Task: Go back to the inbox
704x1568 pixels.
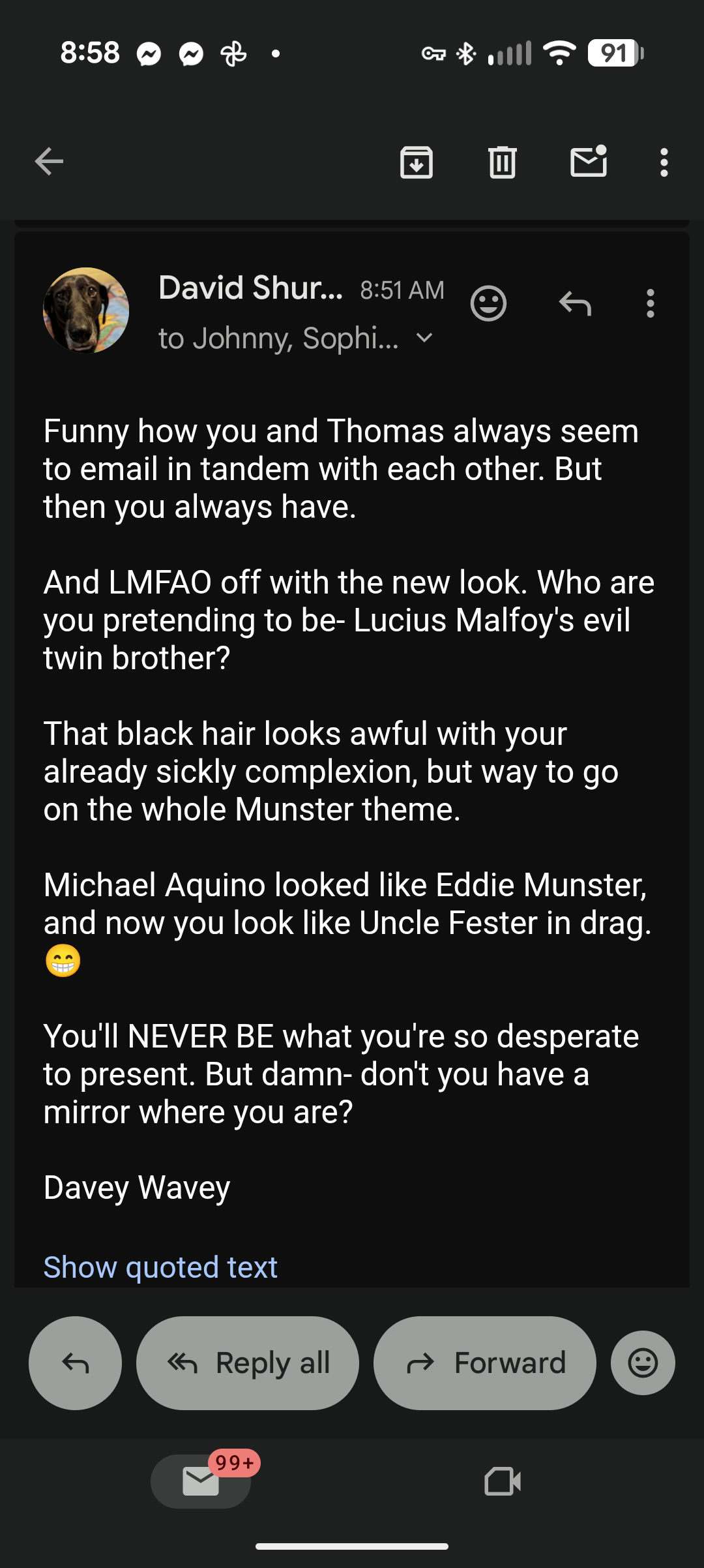Action: [50, 162]
